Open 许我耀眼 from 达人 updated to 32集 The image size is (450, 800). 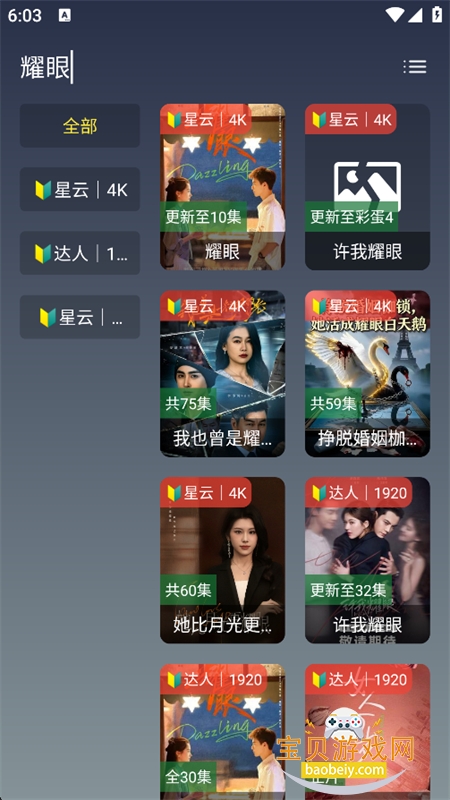tap(367, 560)
